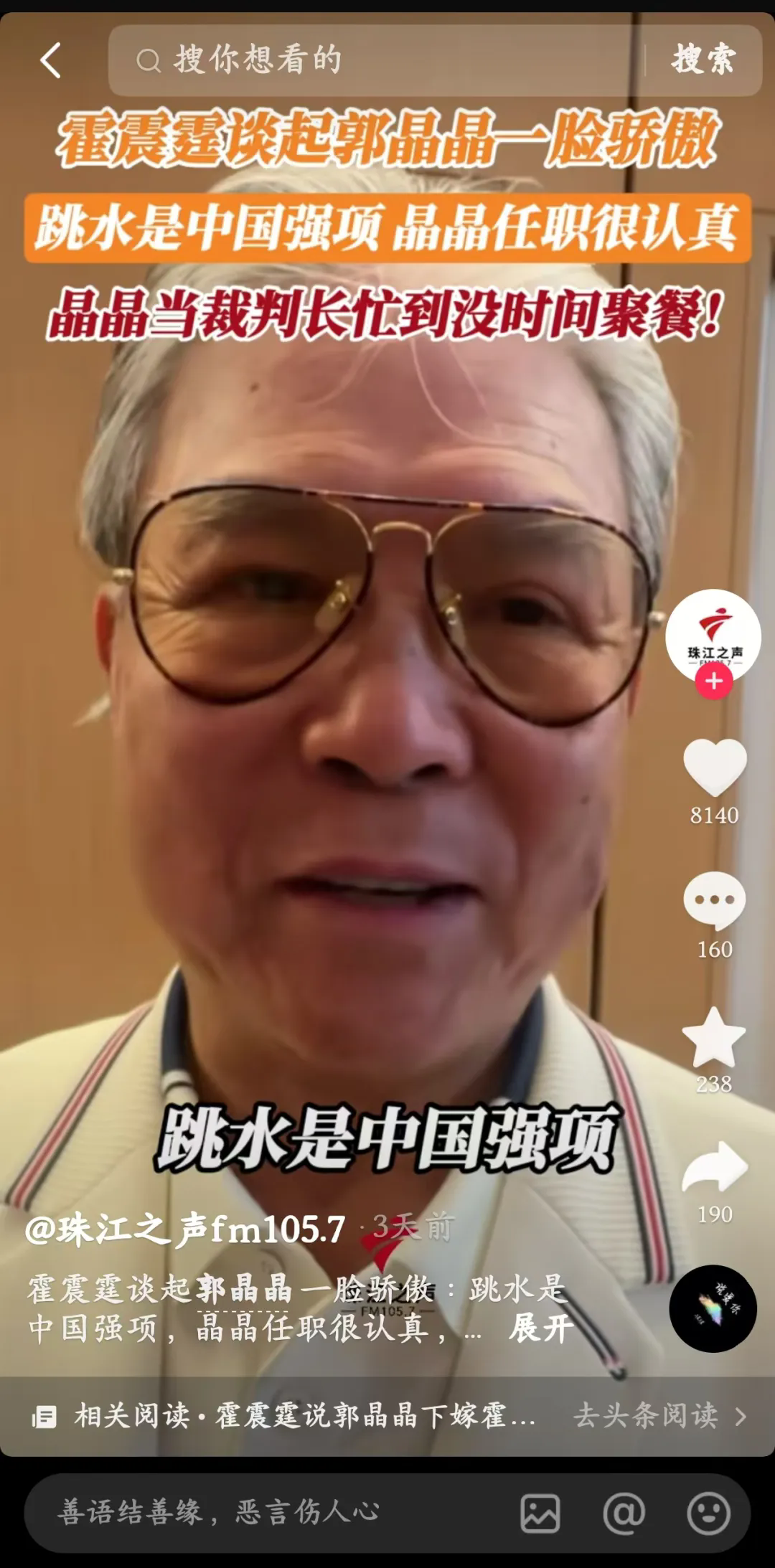
Task: Open the emoji picker
Action: 708,1513
